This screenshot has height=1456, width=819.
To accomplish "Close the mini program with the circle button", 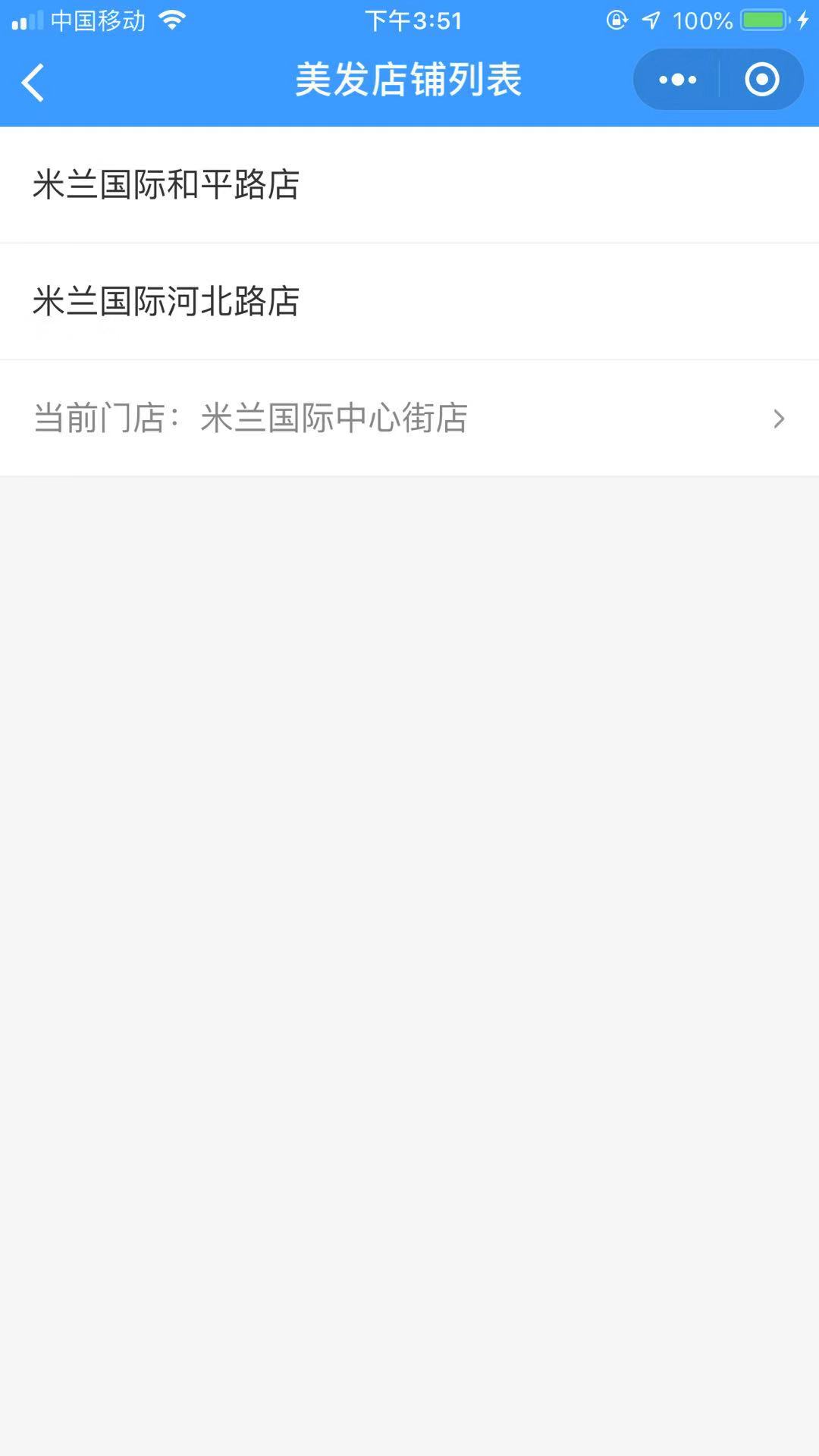I will tap(761, 80).
